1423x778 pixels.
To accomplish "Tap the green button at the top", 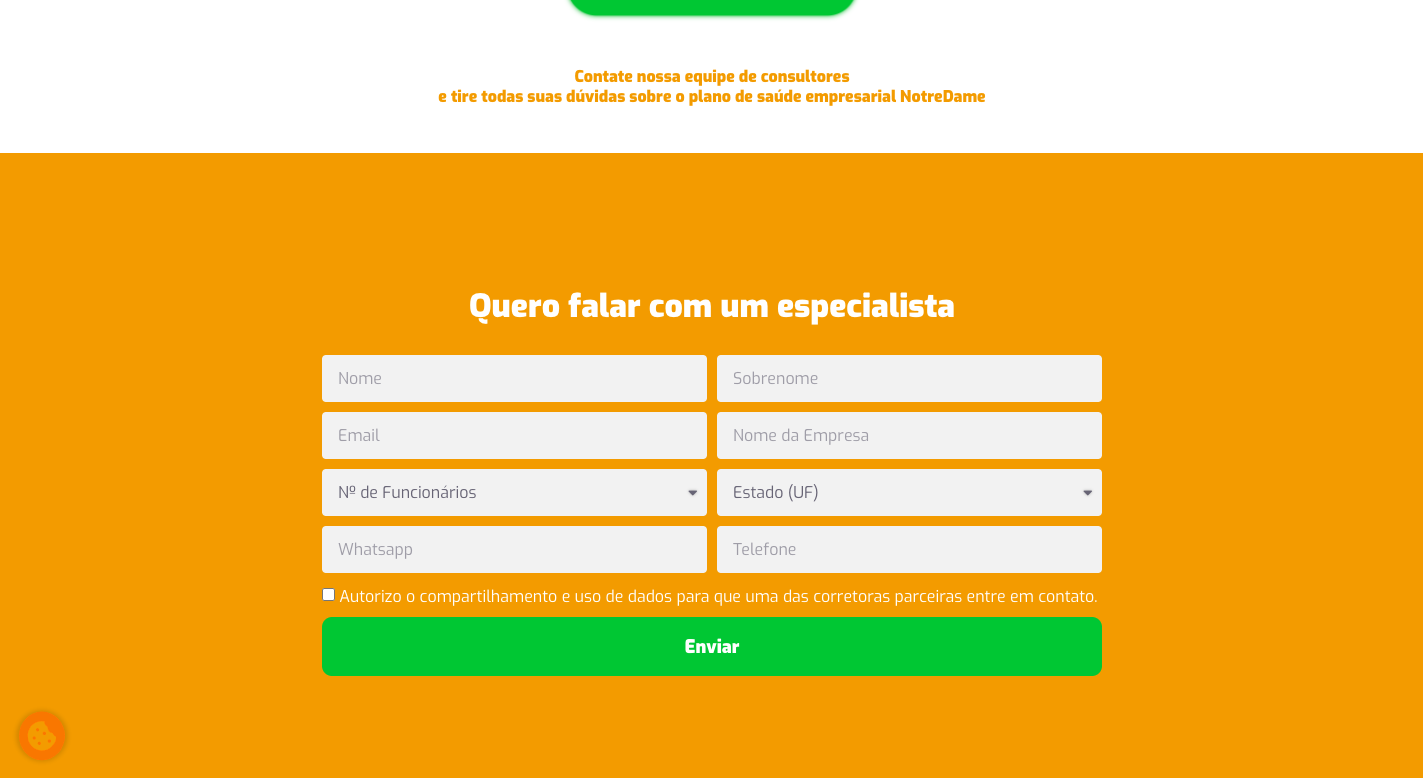I will click(711, 6).
